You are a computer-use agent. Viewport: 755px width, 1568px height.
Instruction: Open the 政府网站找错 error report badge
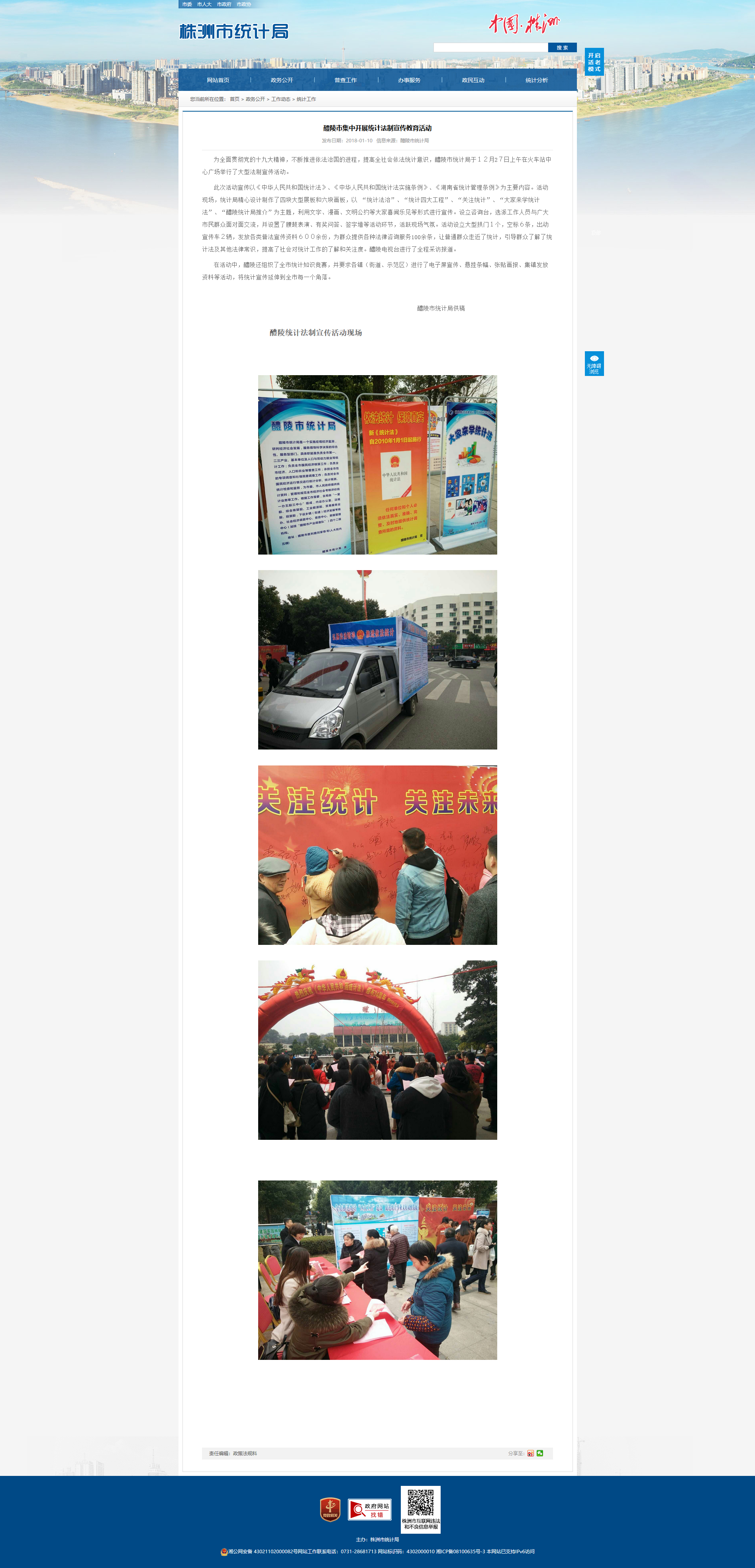[369, 1509]
